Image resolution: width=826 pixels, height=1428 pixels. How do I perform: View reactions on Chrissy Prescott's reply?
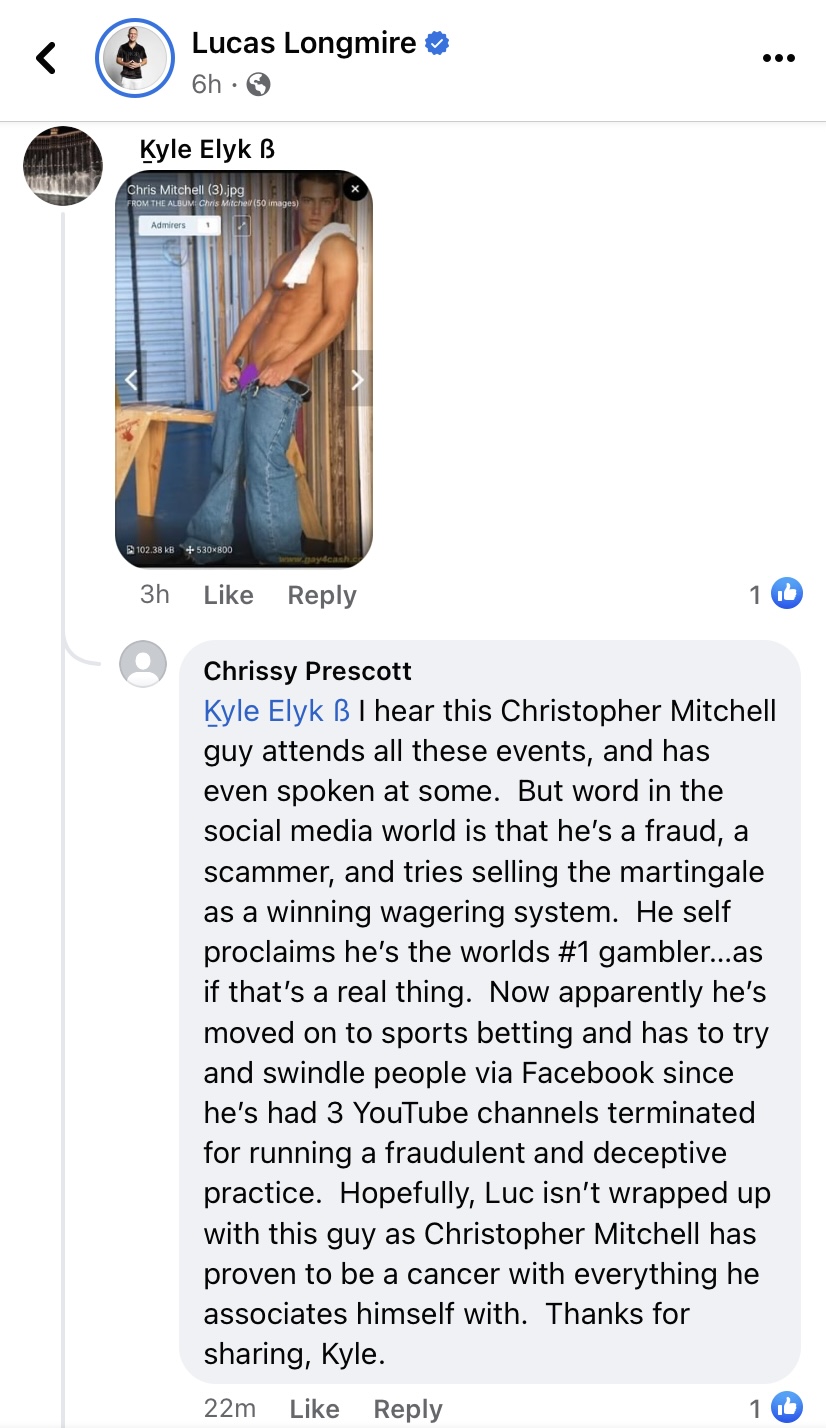[x=776, y=1408]
